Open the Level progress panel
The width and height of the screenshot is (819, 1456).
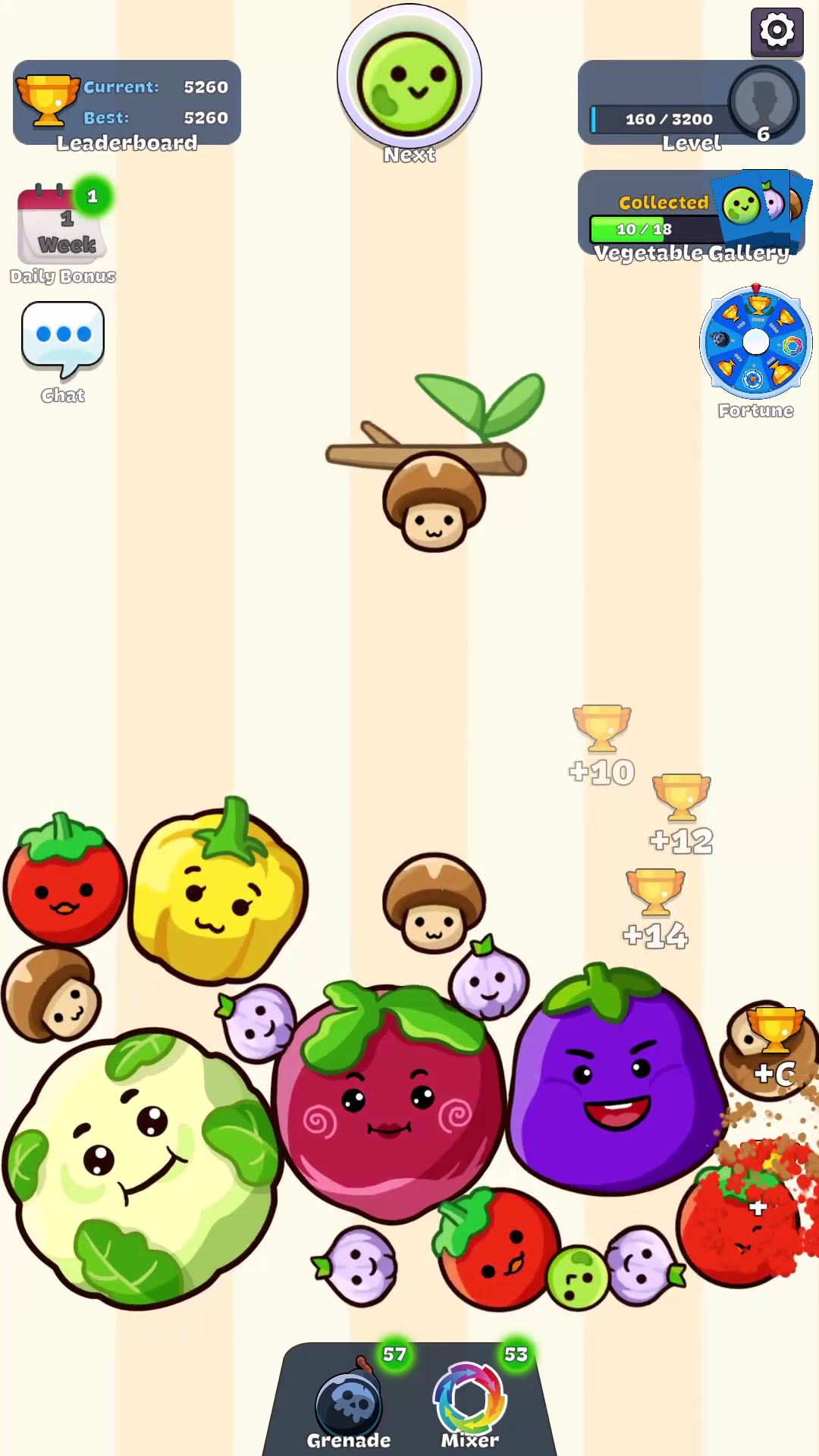690,104
